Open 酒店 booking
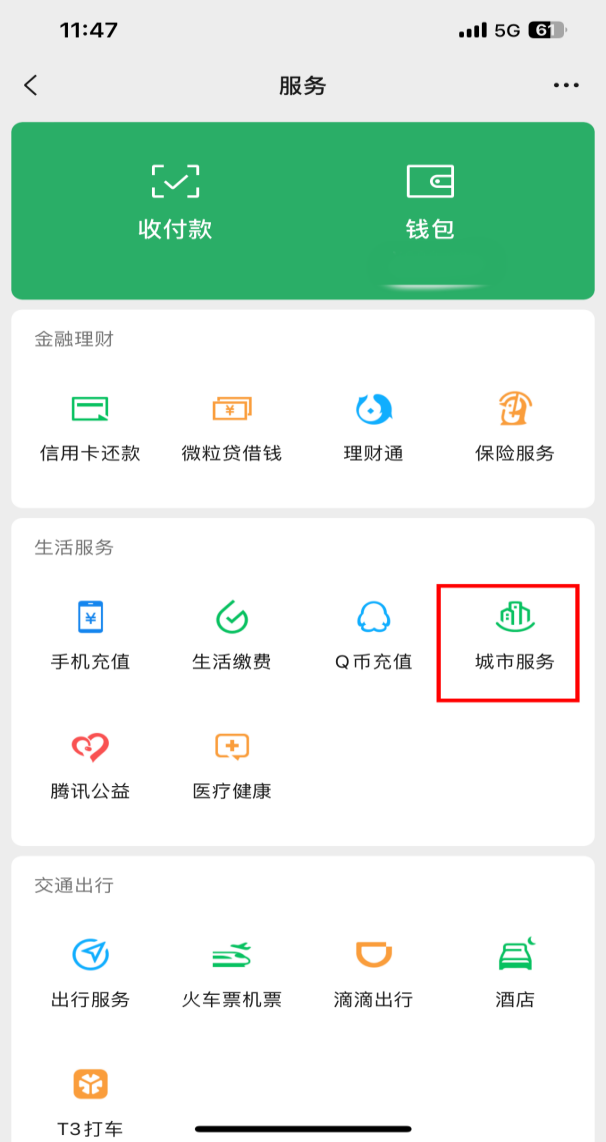This screenshot has width=606, height=1142. (x=514, y=972)
